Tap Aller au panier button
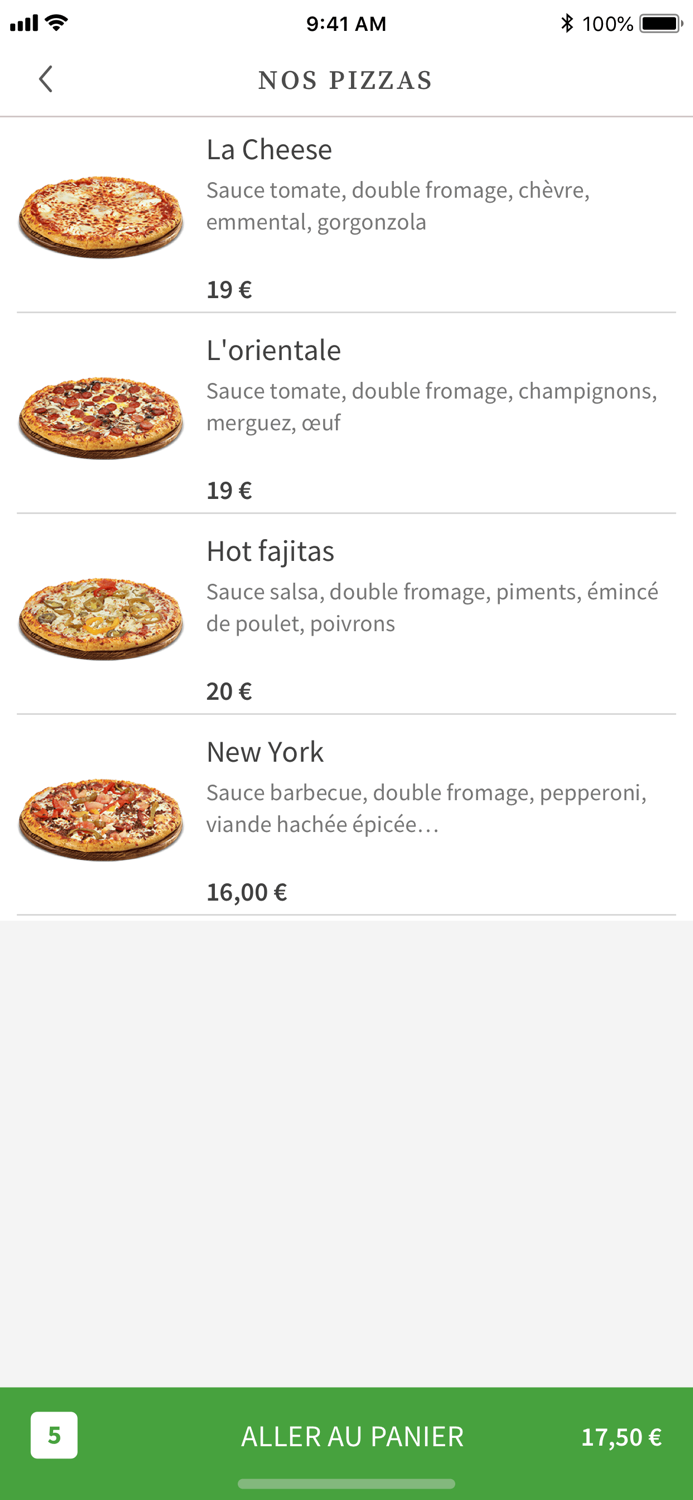Viewport: 693px width, 1500px height. [352, 1436]
